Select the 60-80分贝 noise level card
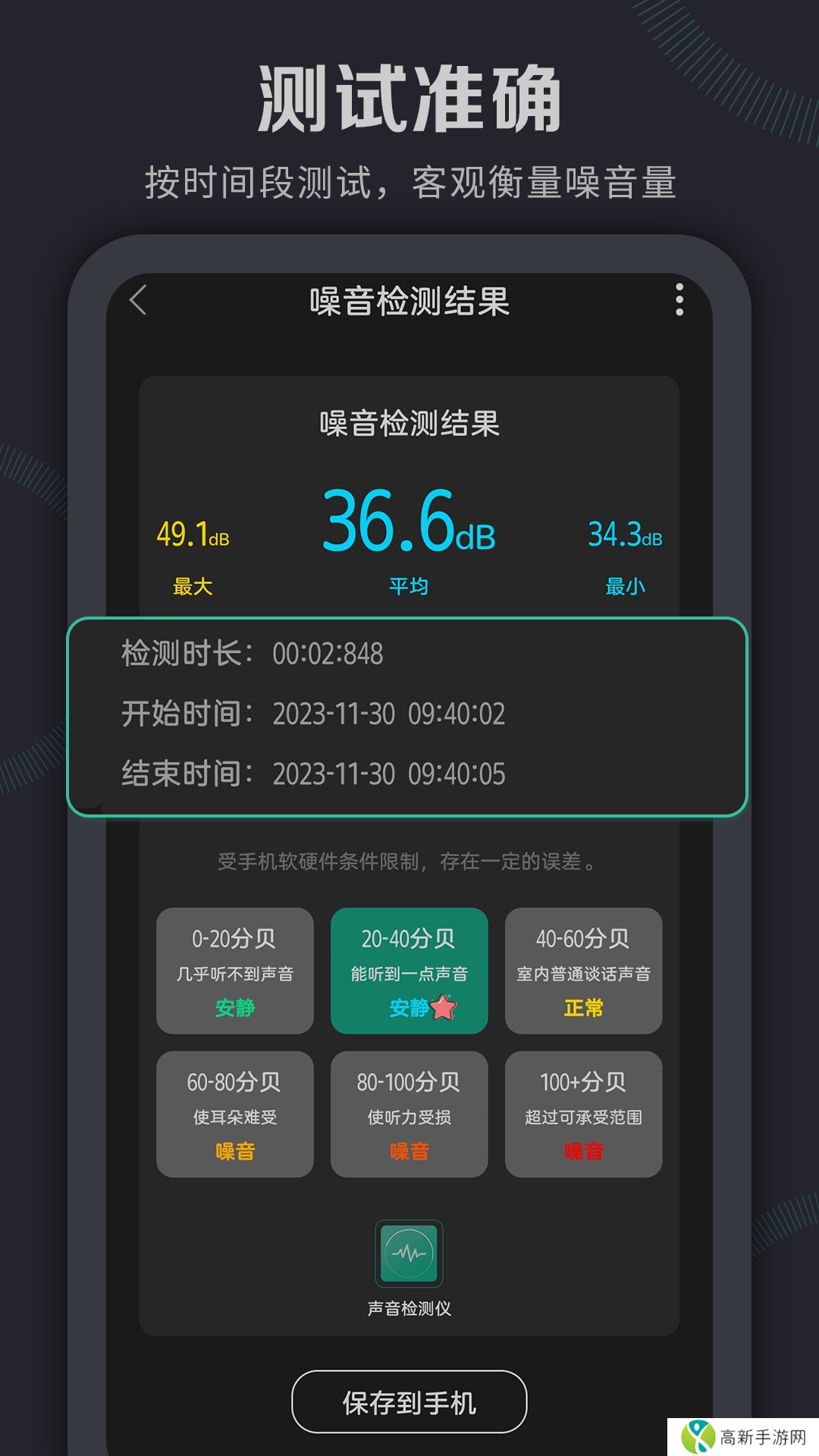The width and height of the screenshot is (819, 1456). 234,1115
